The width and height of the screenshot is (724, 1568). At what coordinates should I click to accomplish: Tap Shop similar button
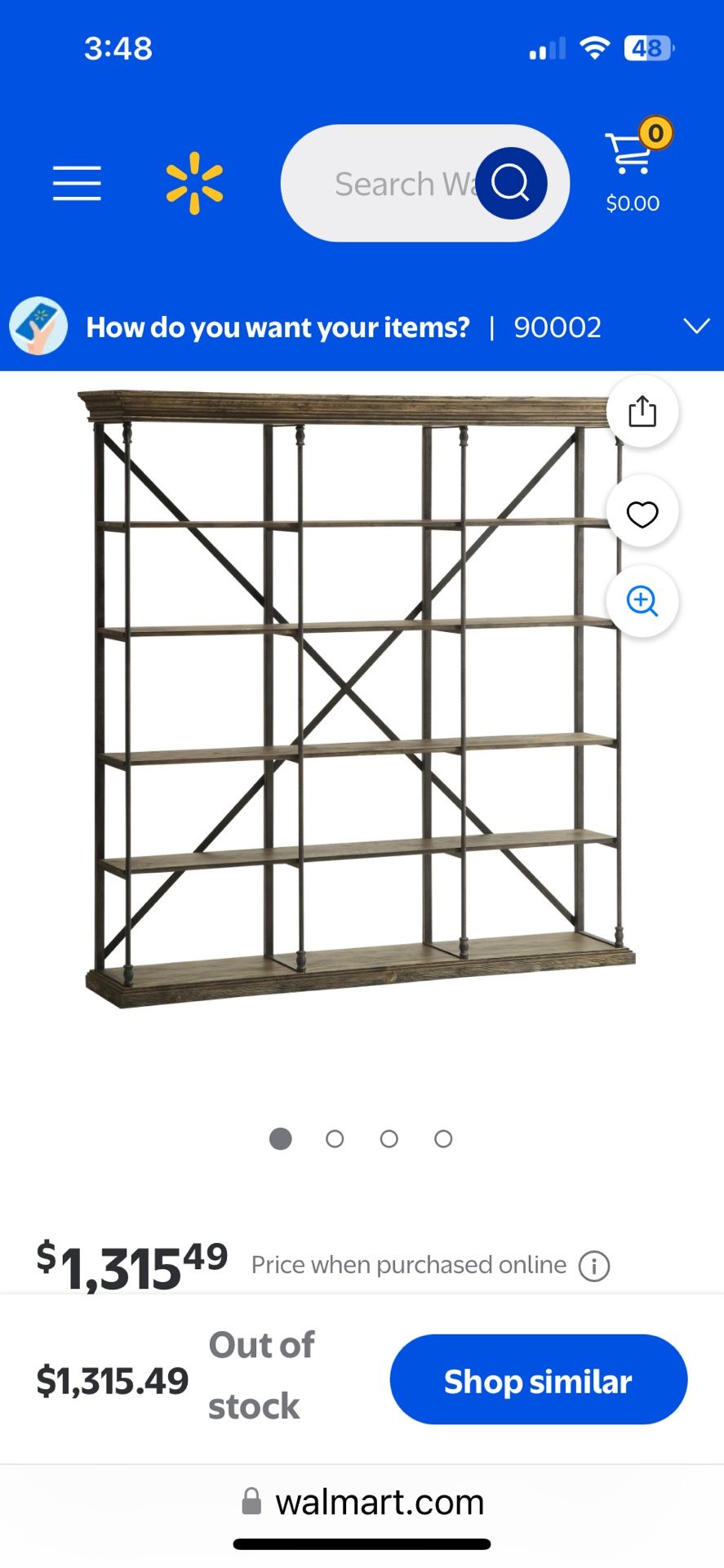[538, 1381]
